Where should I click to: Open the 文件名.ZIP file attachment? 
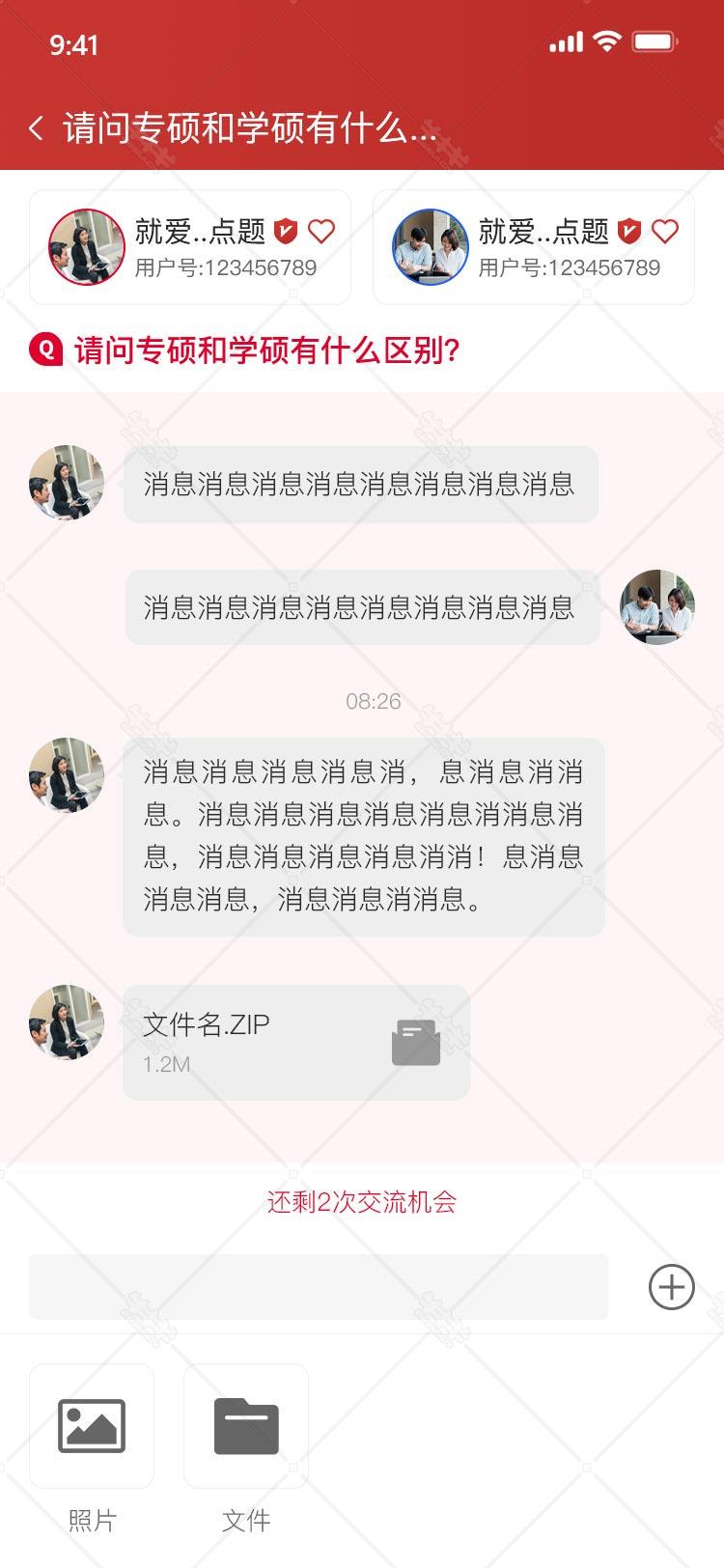[296, 1042]
